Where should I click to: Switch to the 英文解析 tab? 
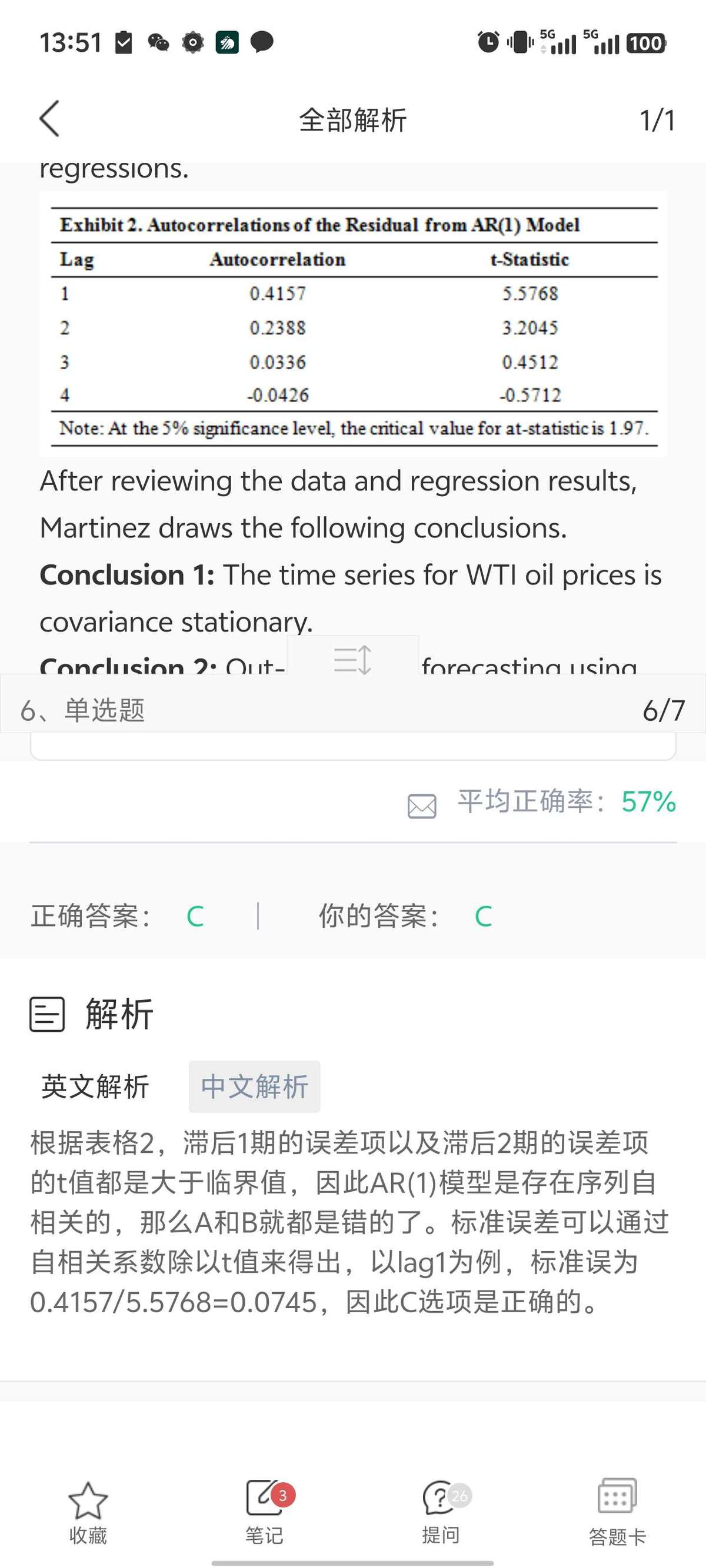pos(95,1086)
